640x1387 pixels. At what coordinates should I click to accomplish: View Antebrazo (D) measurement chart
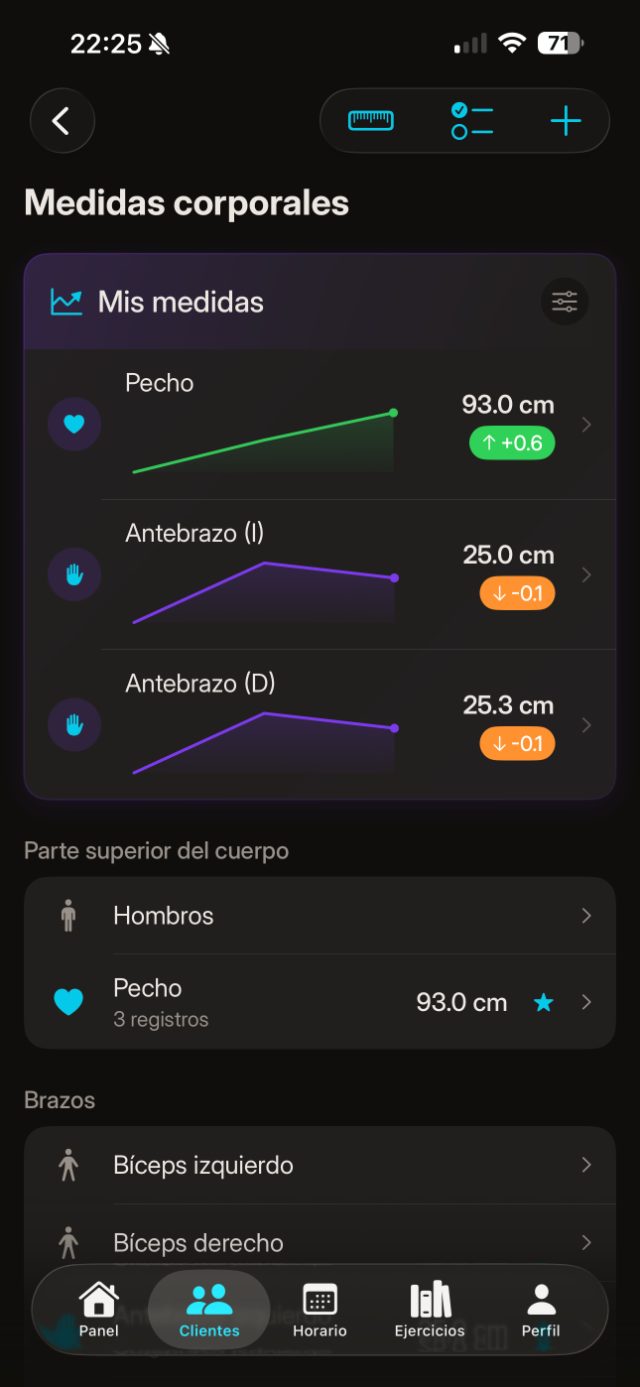pyautogui.click(x=320, y=724)
